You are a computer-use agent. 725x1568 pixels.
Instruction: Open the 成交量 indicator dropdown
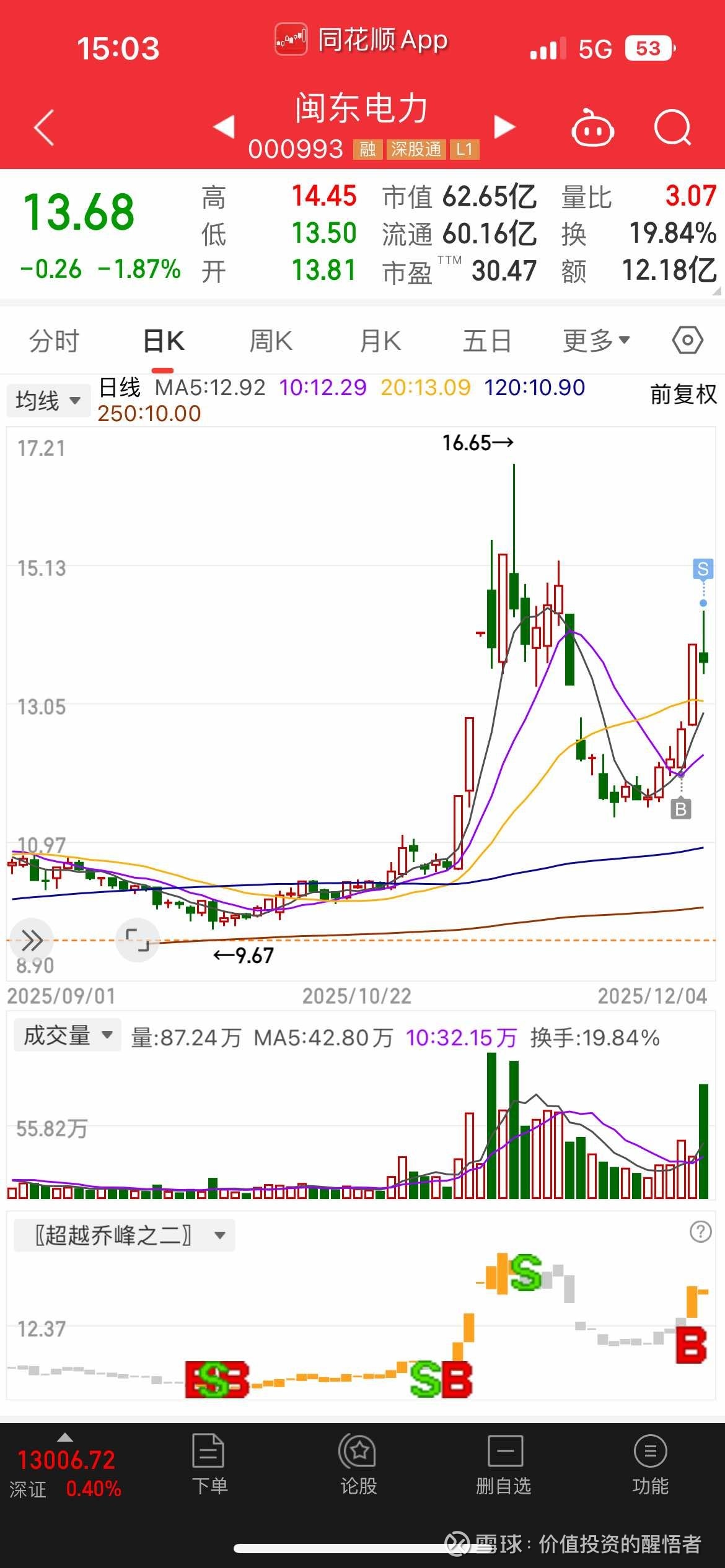click(x=67, y=1035)
